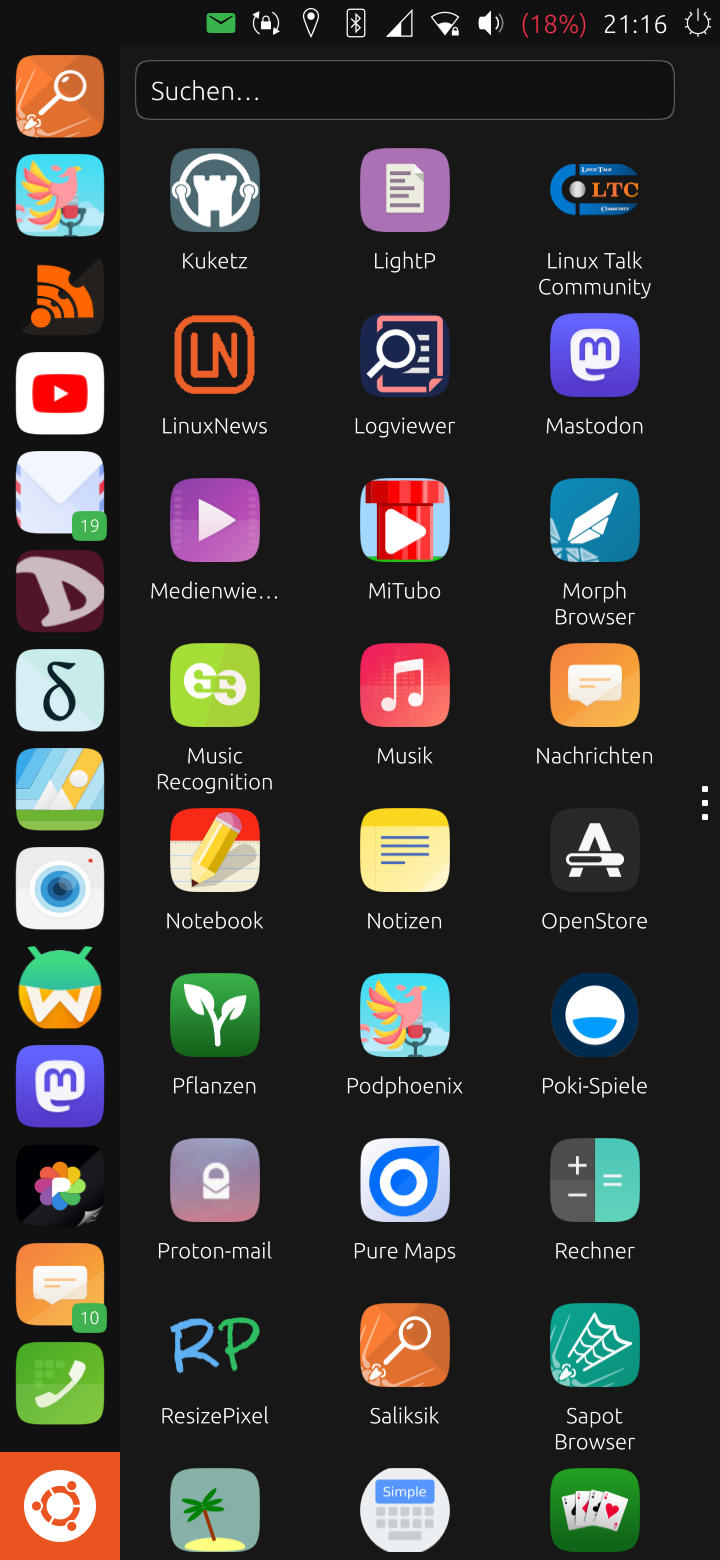This screenshot has height=1560, width=720.
Task: Open Music Recognition
Action: (214, 686)
